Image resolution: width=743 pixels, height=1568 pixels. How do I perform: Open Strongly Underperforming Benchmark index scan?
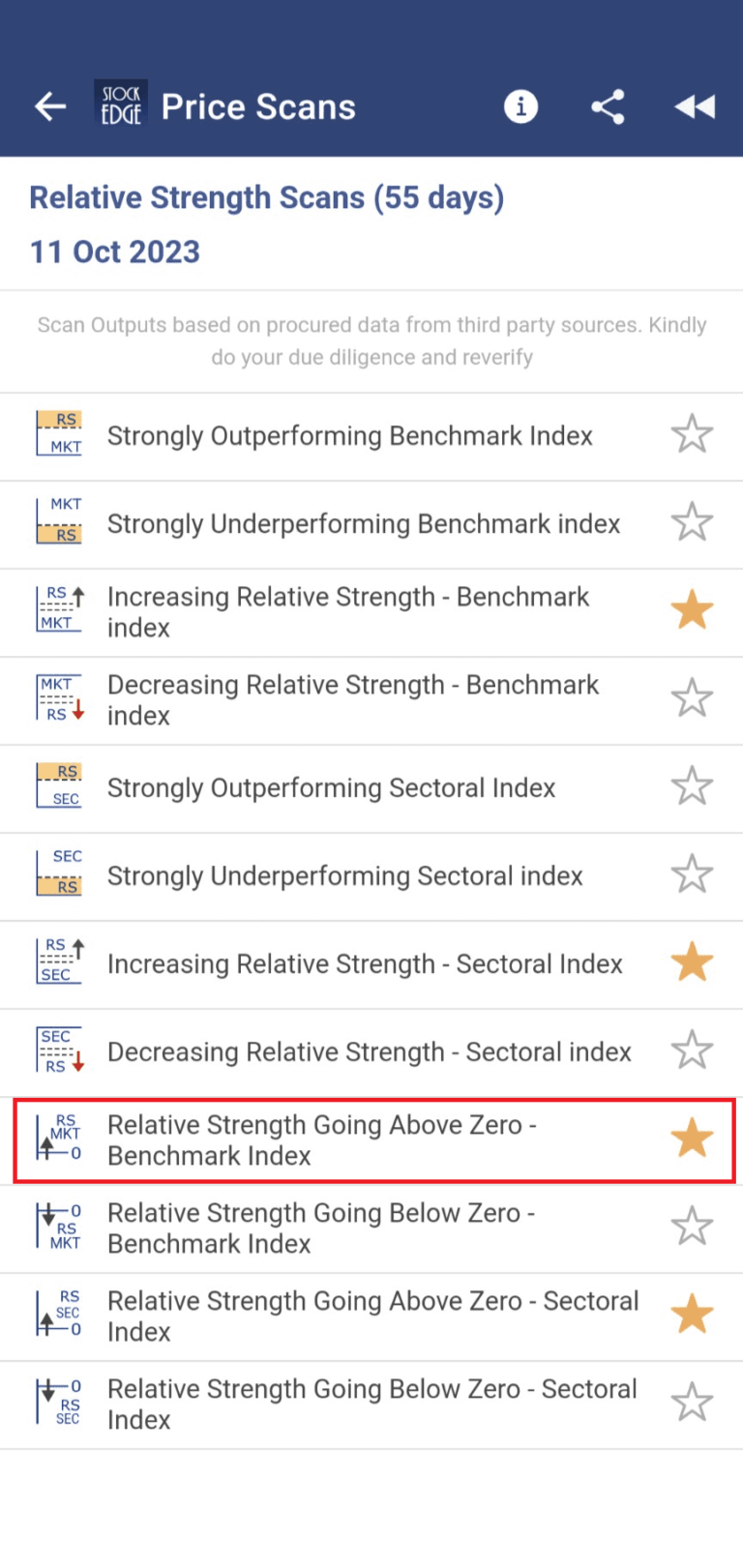[x=365, y=523]
